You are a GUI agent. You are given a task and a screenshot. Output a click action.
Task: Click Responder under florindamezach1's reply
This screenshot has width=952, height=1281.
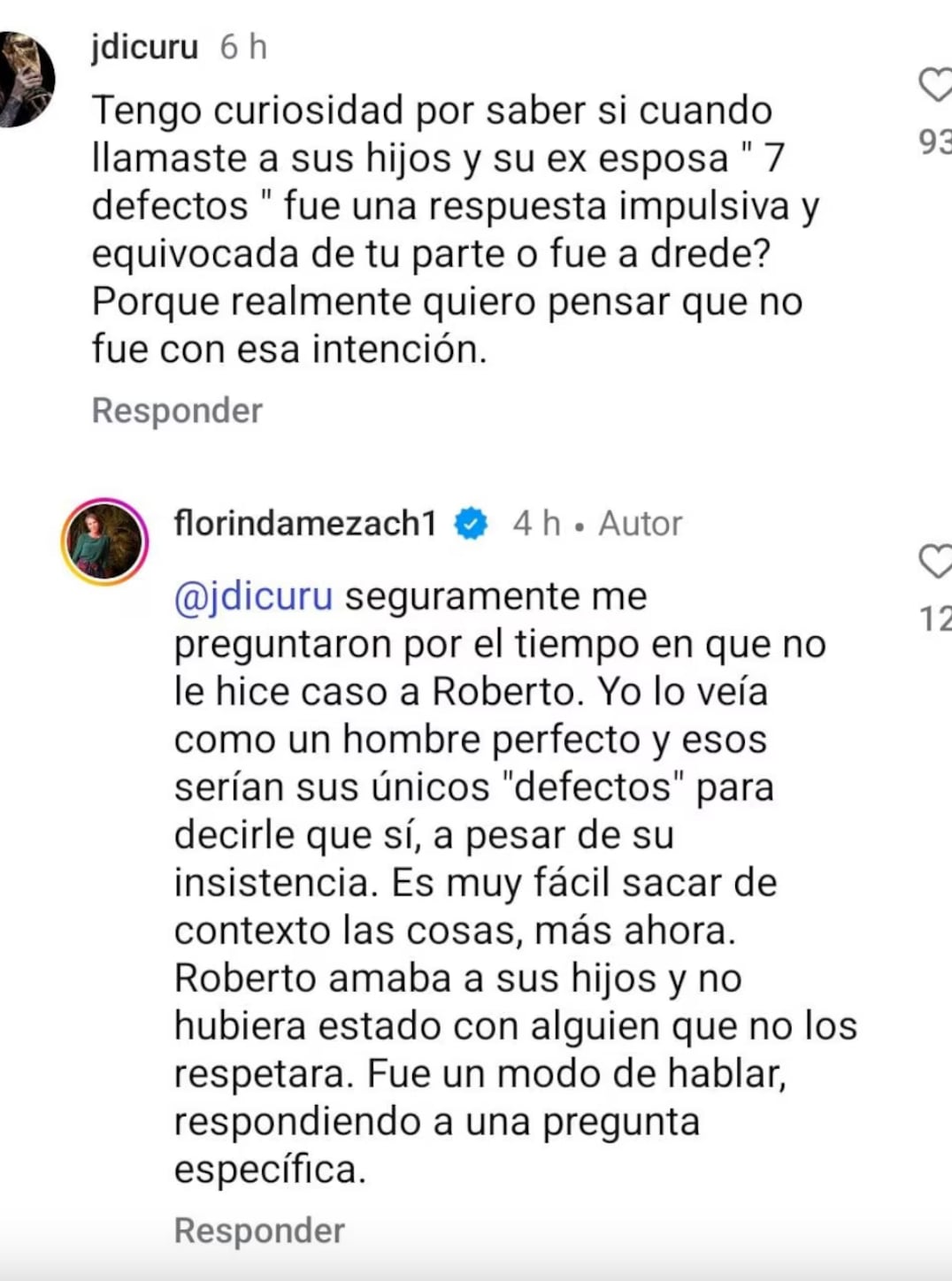tap(258, 1230)
